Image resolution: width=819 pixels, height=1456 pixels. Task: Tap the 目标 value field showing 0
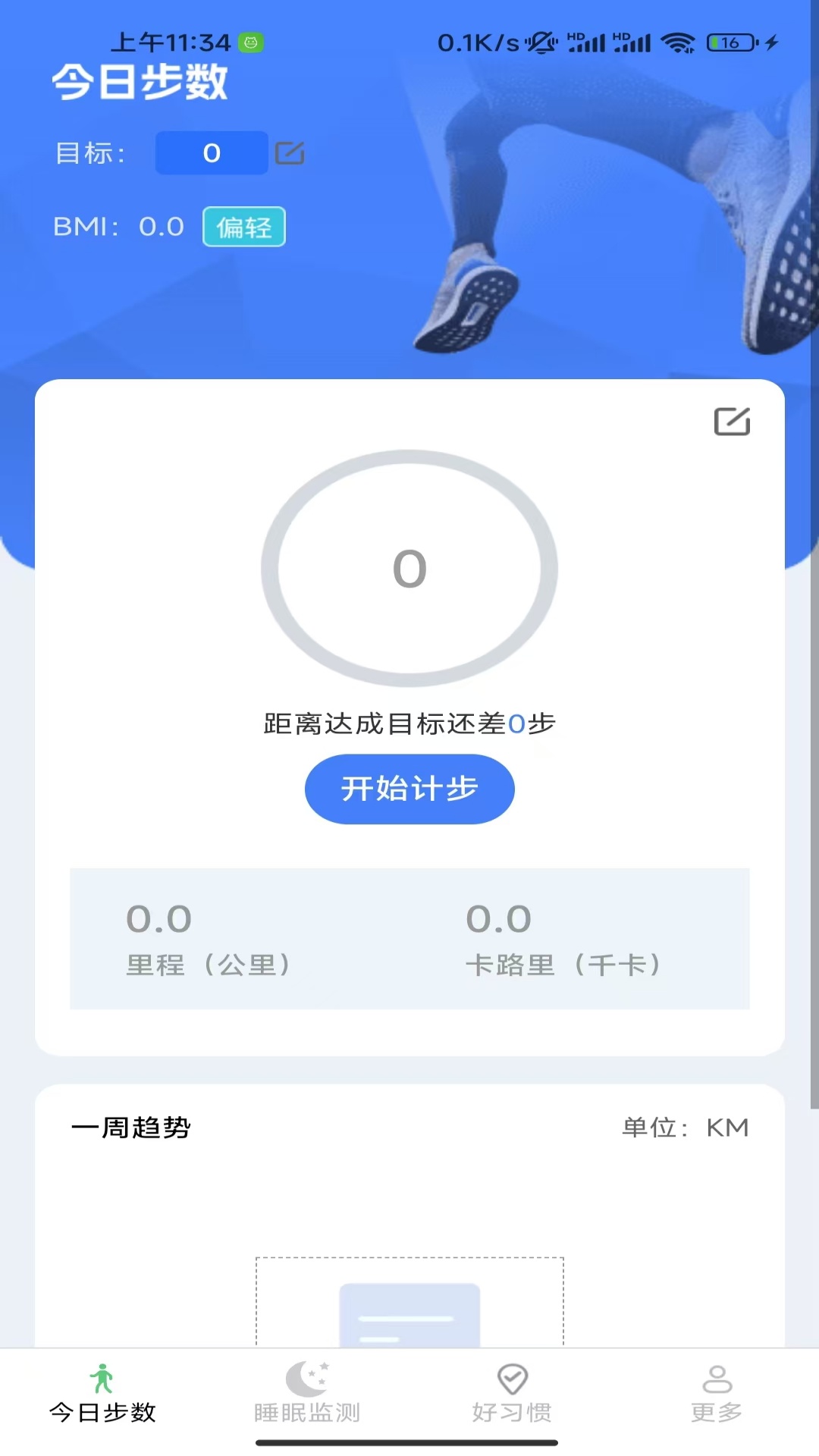point(212,153)
